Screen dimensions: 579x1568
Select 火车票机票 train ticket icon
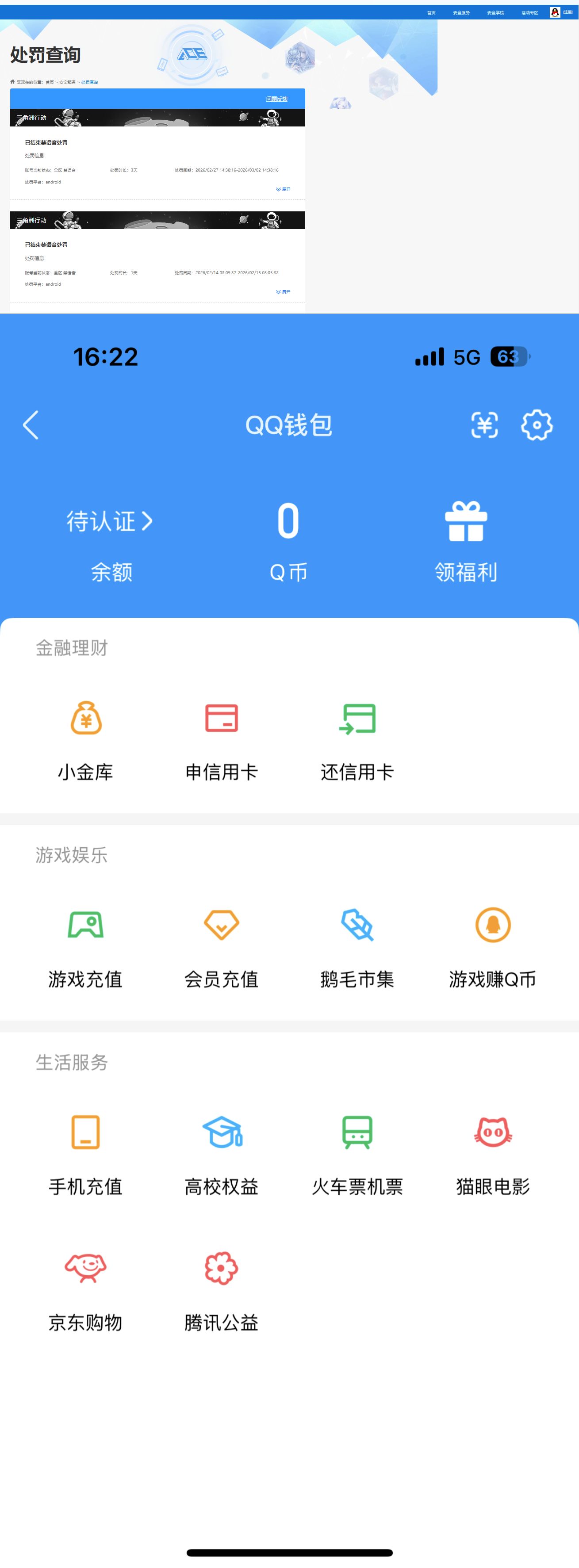(357, 1133)
